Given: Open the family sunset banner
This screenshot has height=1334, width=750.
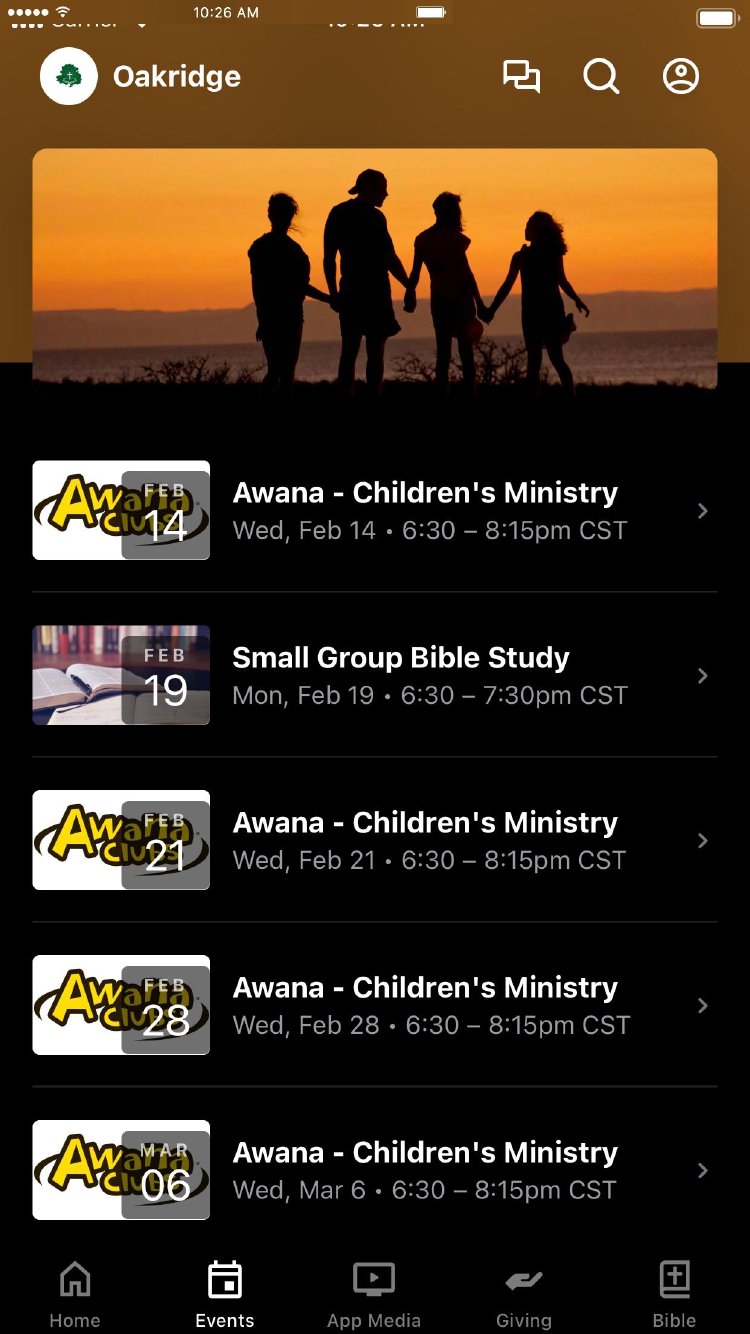Looking at the screenshot, I should [375, 268].
